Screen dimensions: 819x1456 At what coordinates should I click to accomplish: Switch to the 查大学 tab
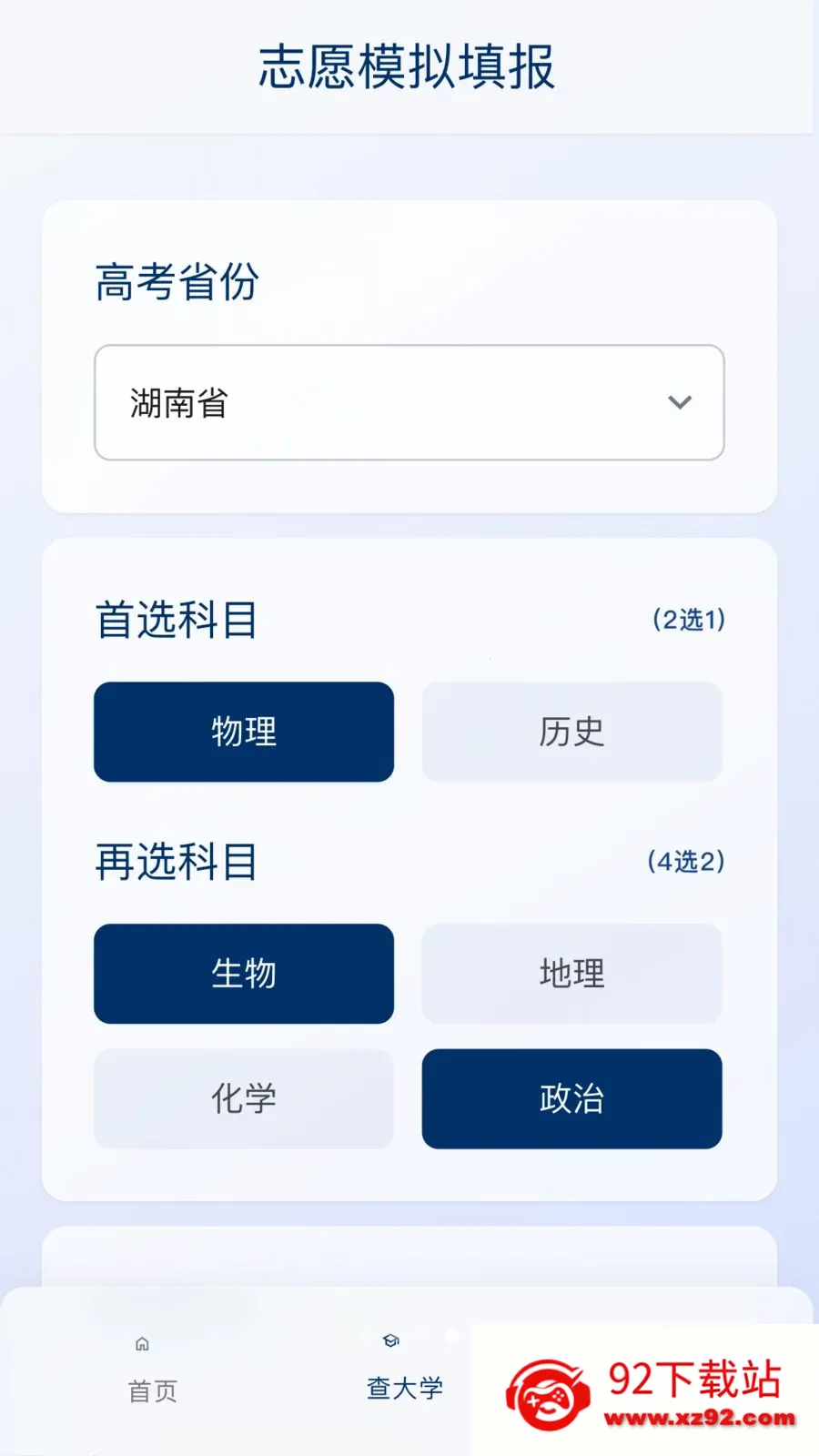point(404,1369)
